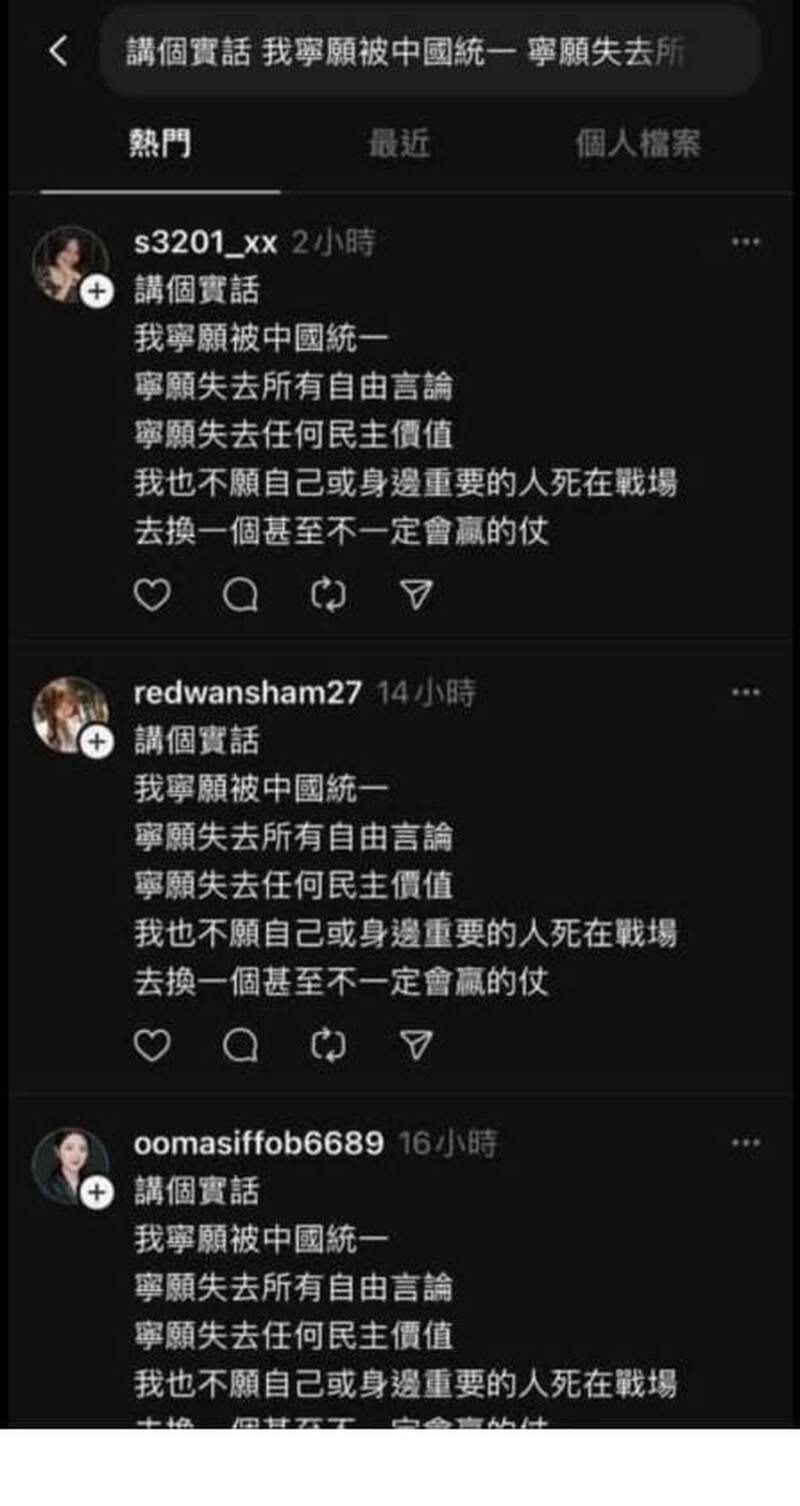The width and height of the screenshot is (800, 1506).
Task: Open more options on s3201_xx's post
Action: click(x=745, y=242)
